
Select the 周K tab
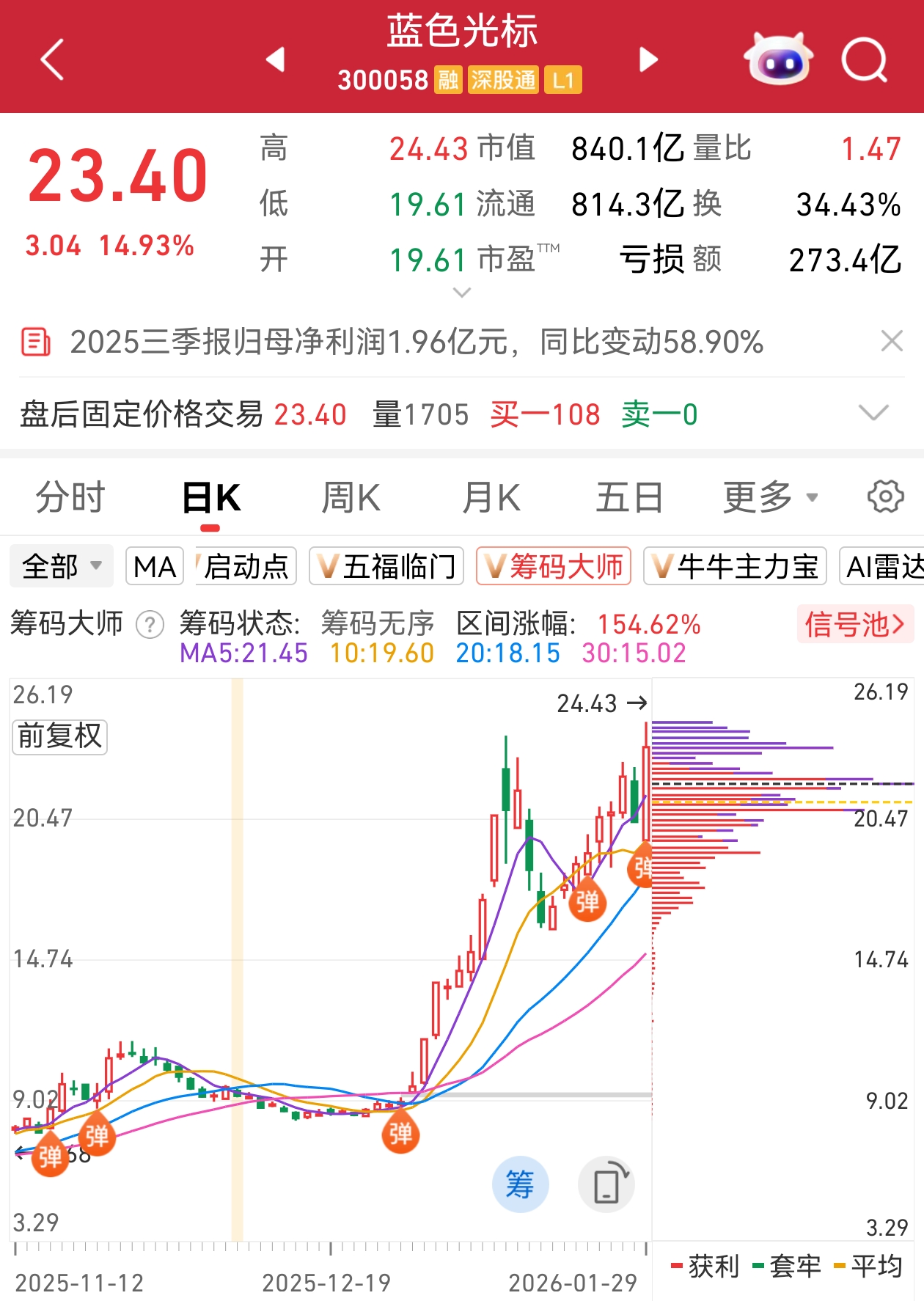(351, 498)
